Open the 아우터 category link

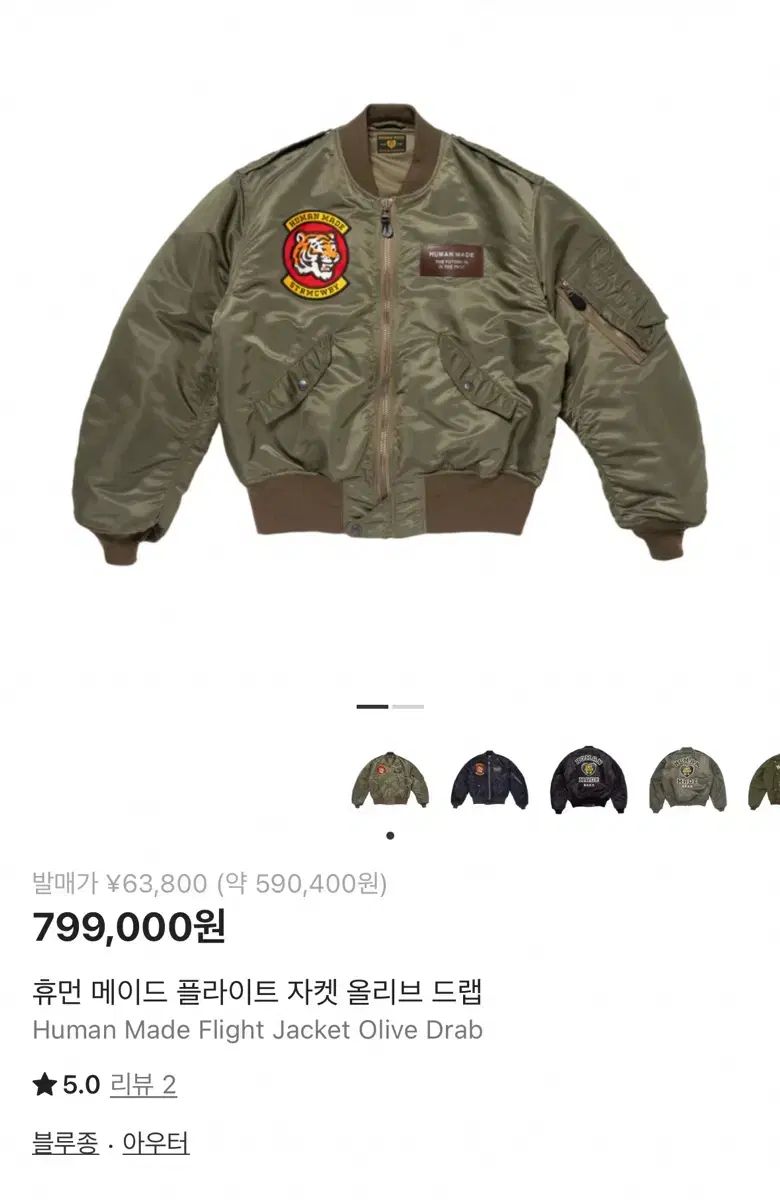click(x=156, y=1143)
